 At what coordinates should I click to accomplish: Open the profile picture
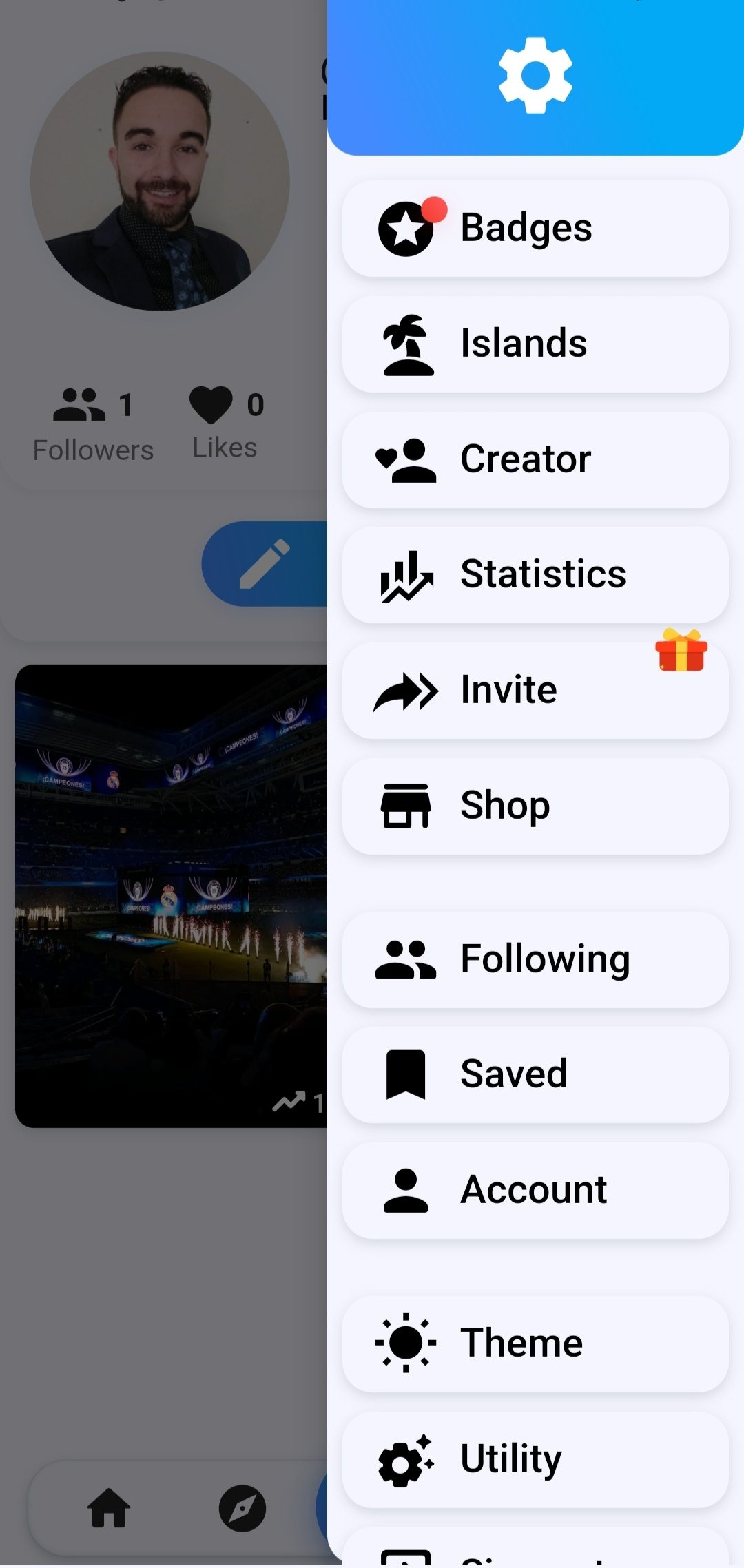click(x=160, y=182)
